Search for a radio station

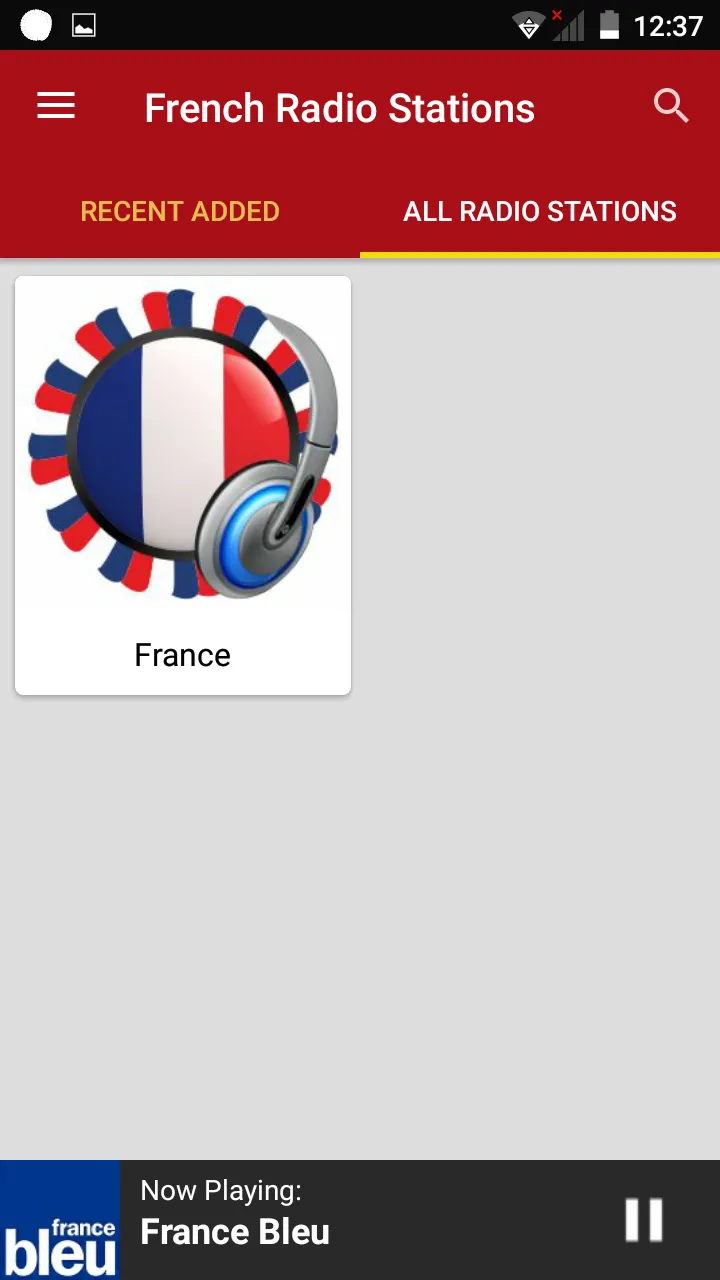click(671, 106)
